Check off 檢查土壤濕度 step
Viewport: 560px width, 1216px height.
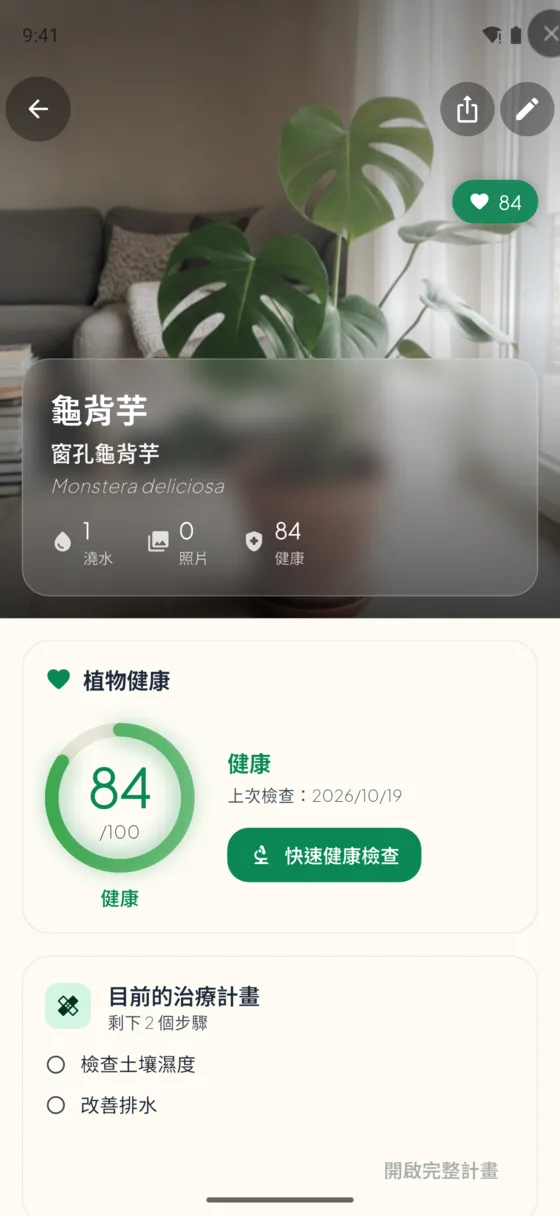(56, 1065)
